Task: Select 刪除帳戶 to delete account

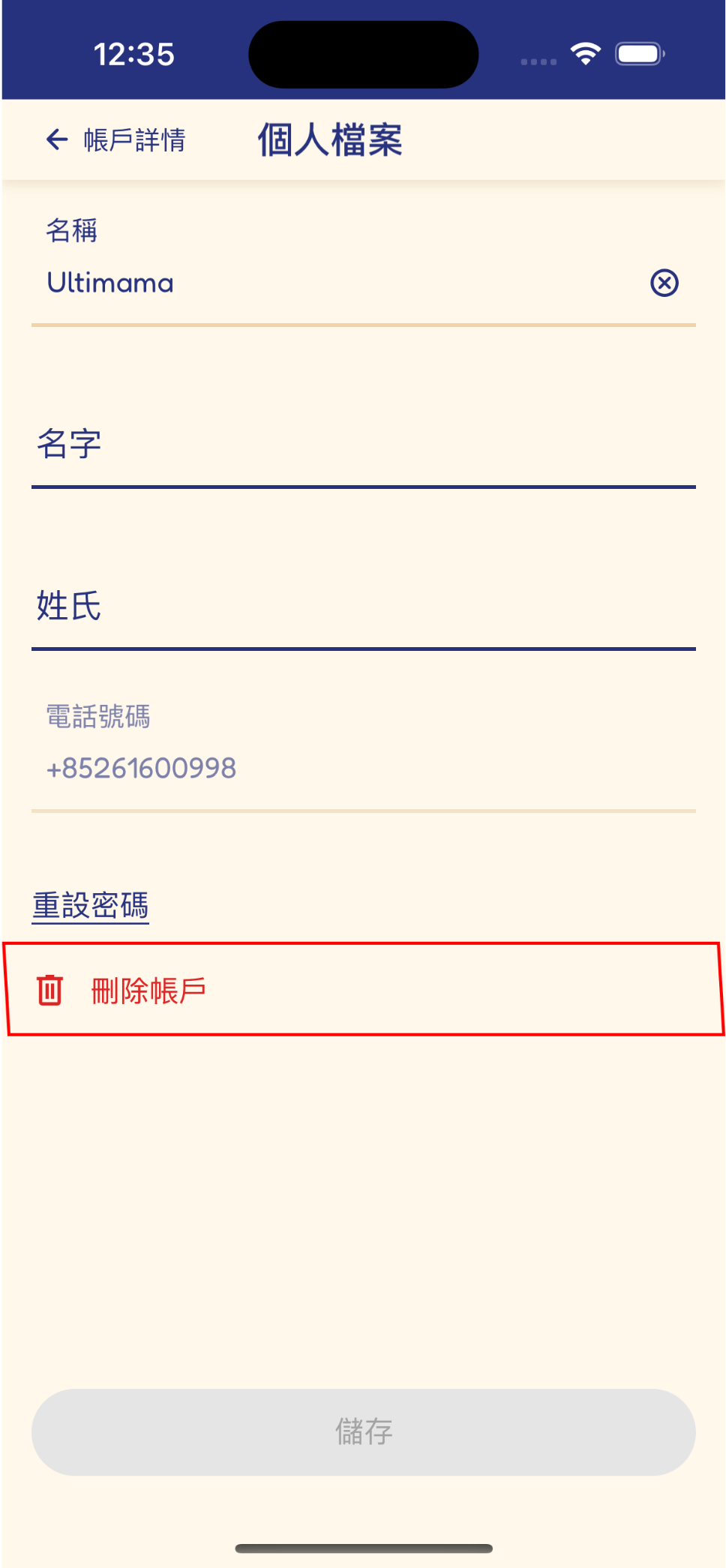Action: point(363,990)
